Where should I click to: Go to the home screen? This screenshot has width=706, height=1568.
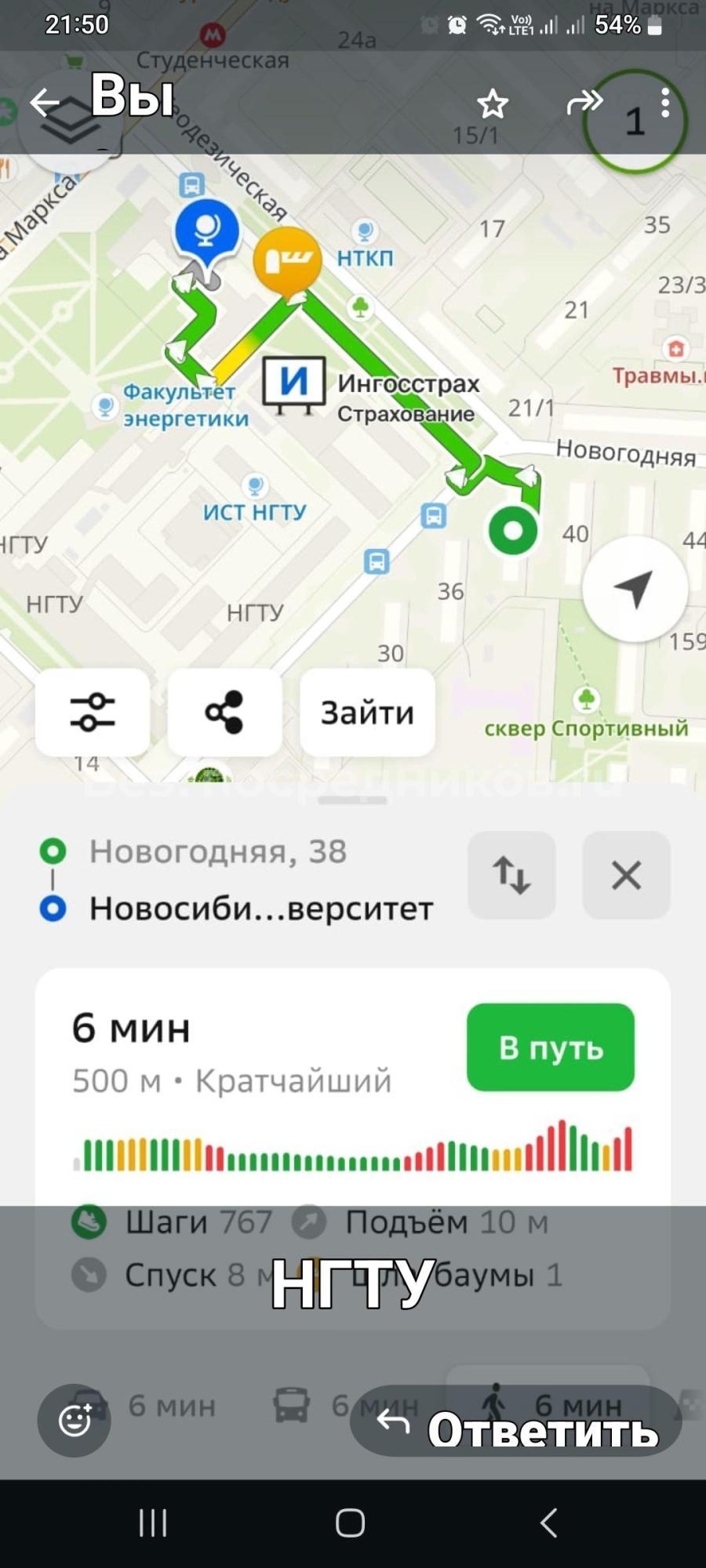(x=351, y=1523)
